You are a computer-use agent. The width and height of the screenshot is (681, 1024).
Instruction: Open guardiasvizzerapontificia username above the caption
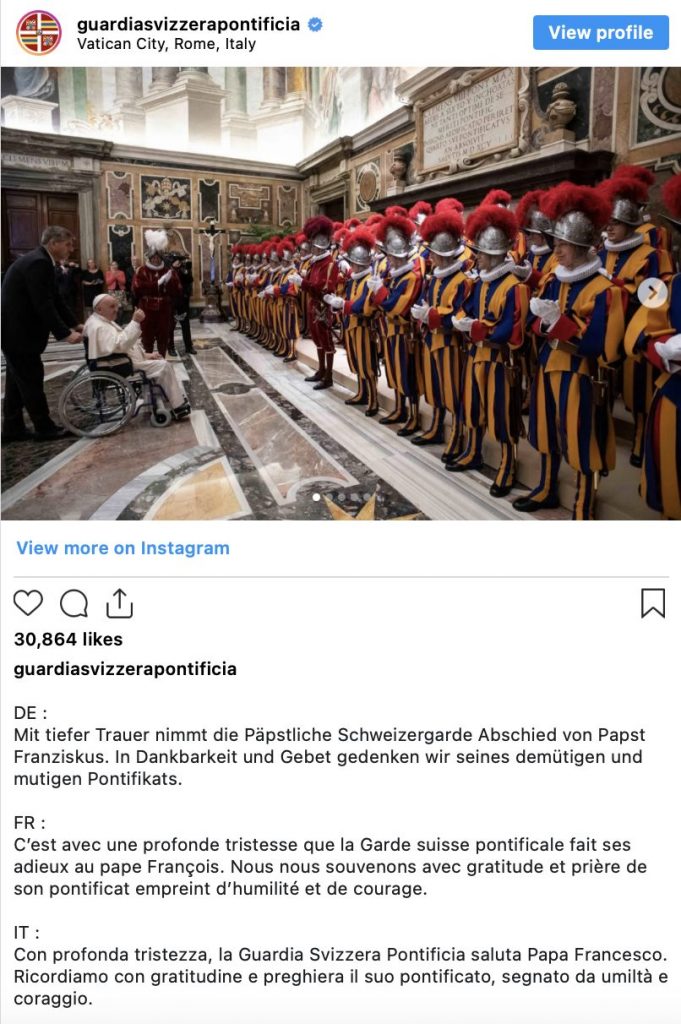pyautogui.click(x=125, y=669)
